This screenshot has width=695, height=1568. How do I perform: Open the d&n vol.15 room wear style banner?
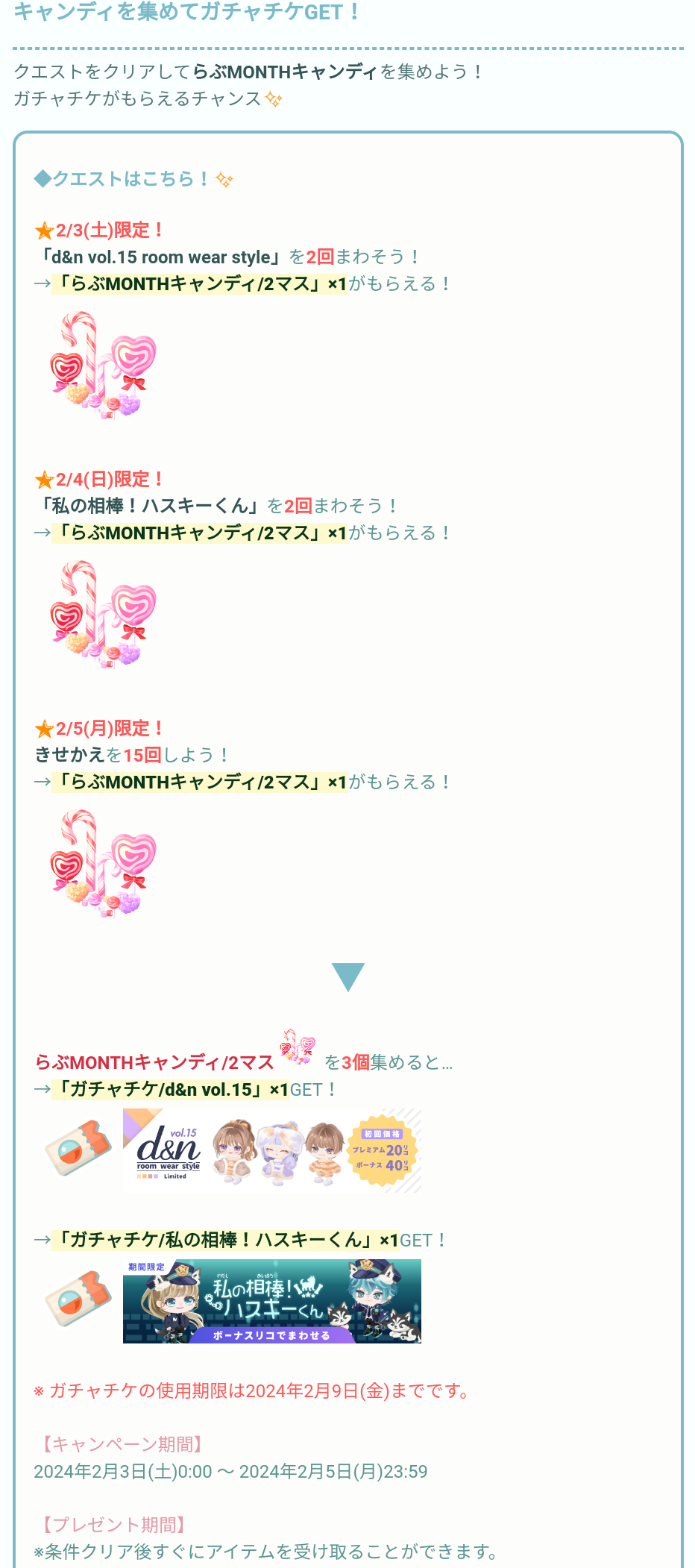[271, 1150]
